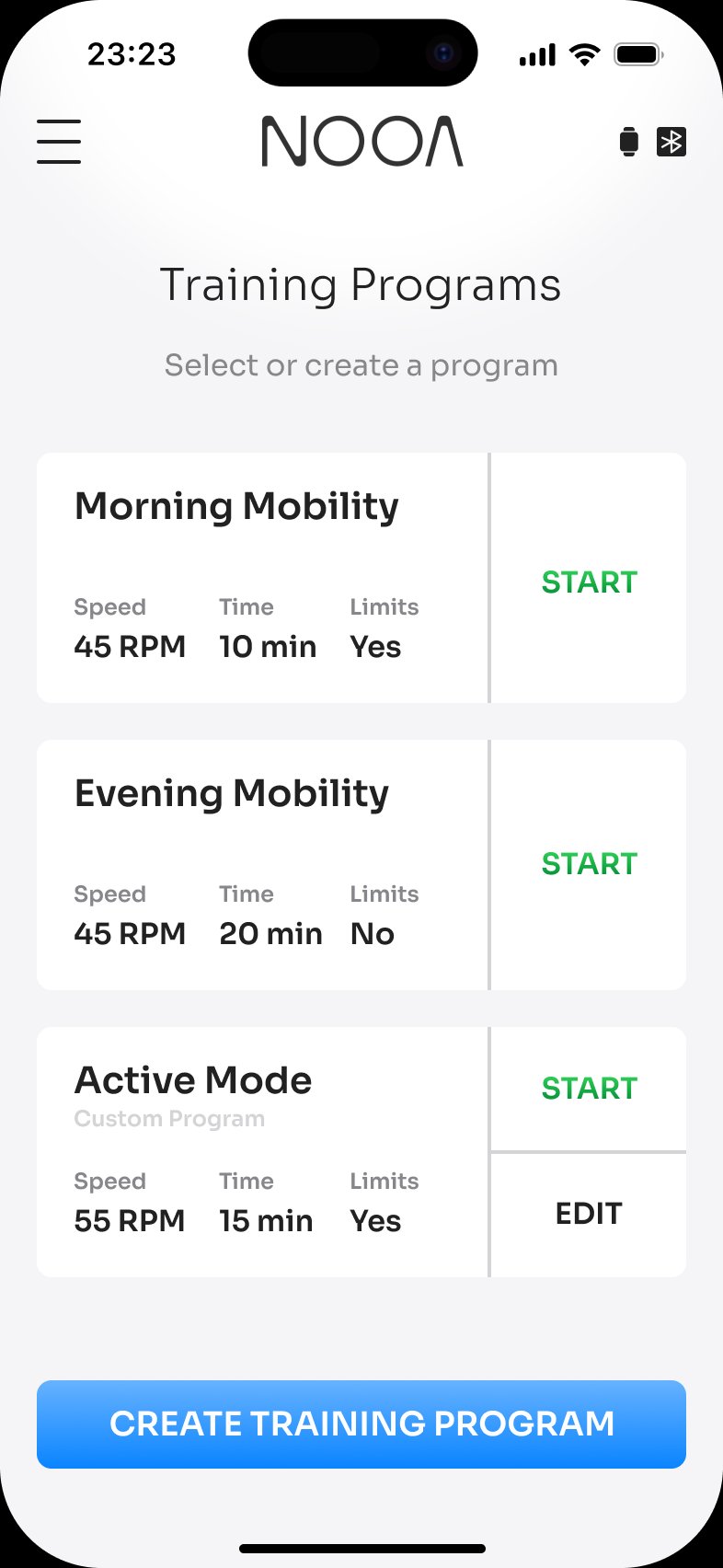This screenshot has width=723, height=1568.
Task: Start the Evening Mobility program
Action: coord(589,863)
